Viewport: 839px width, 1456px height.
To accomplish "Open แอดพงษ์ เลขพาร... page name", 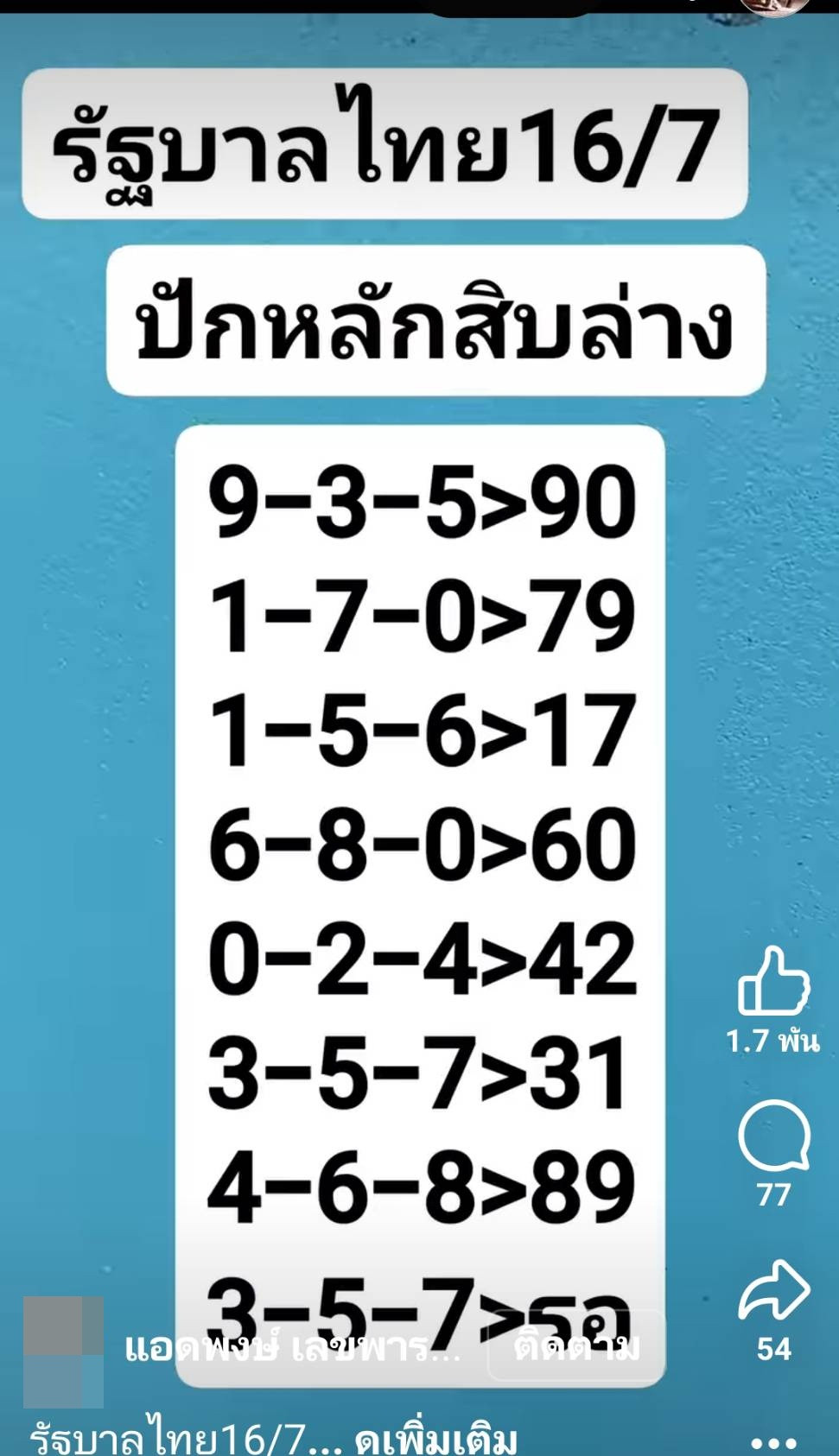I will pos(293,1346).
